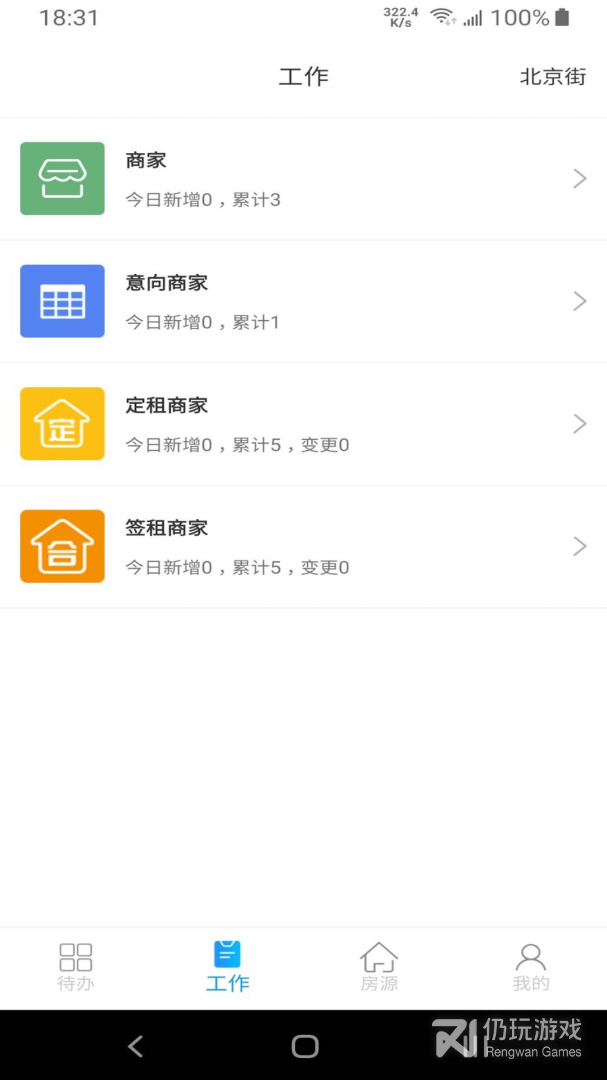This screenshot has height=1080, width=607.
Task: Tap the system back button
Action: point(135,1046)
